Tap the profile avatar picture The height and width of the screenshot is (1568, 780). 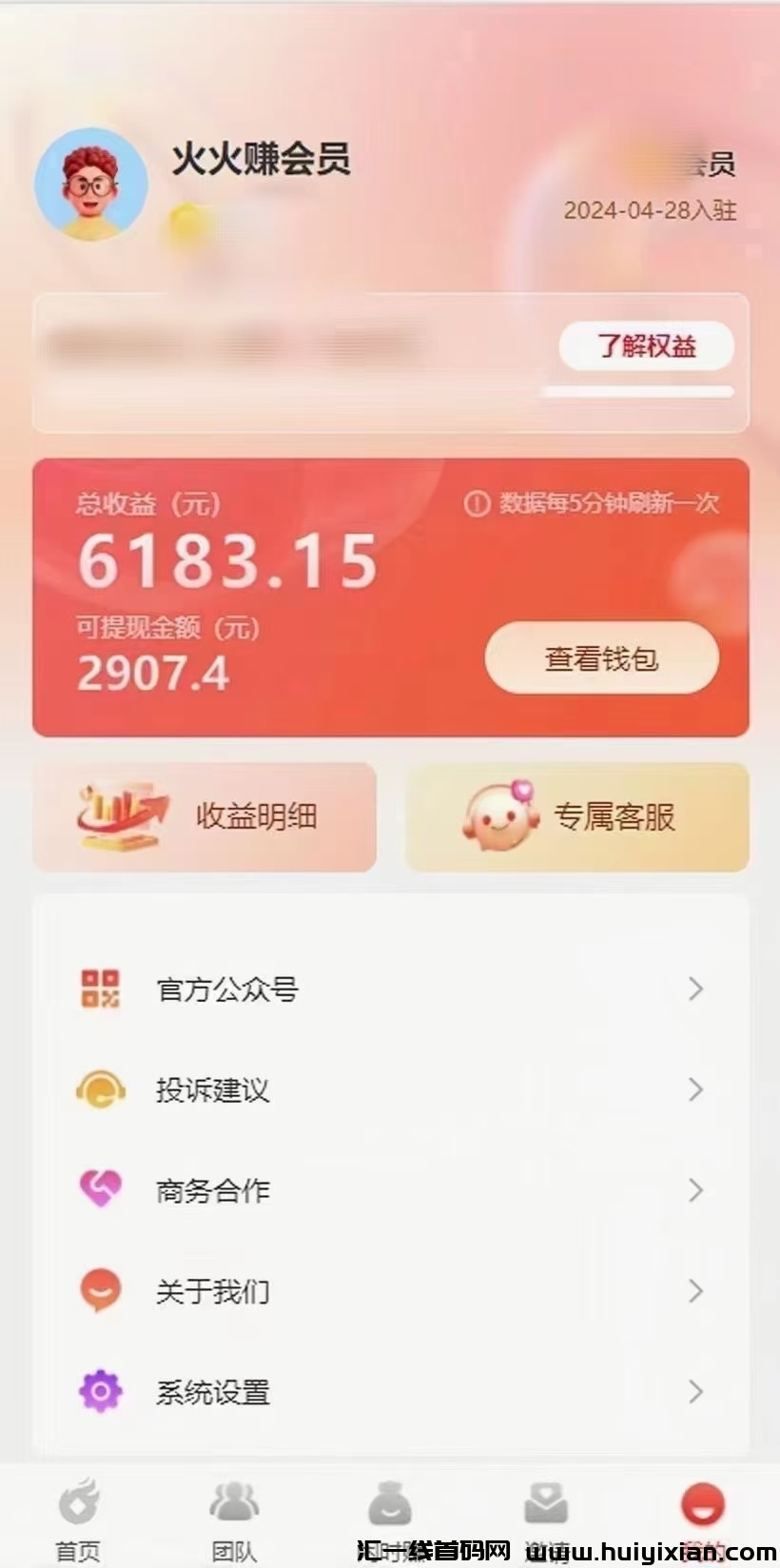point(91,185)
